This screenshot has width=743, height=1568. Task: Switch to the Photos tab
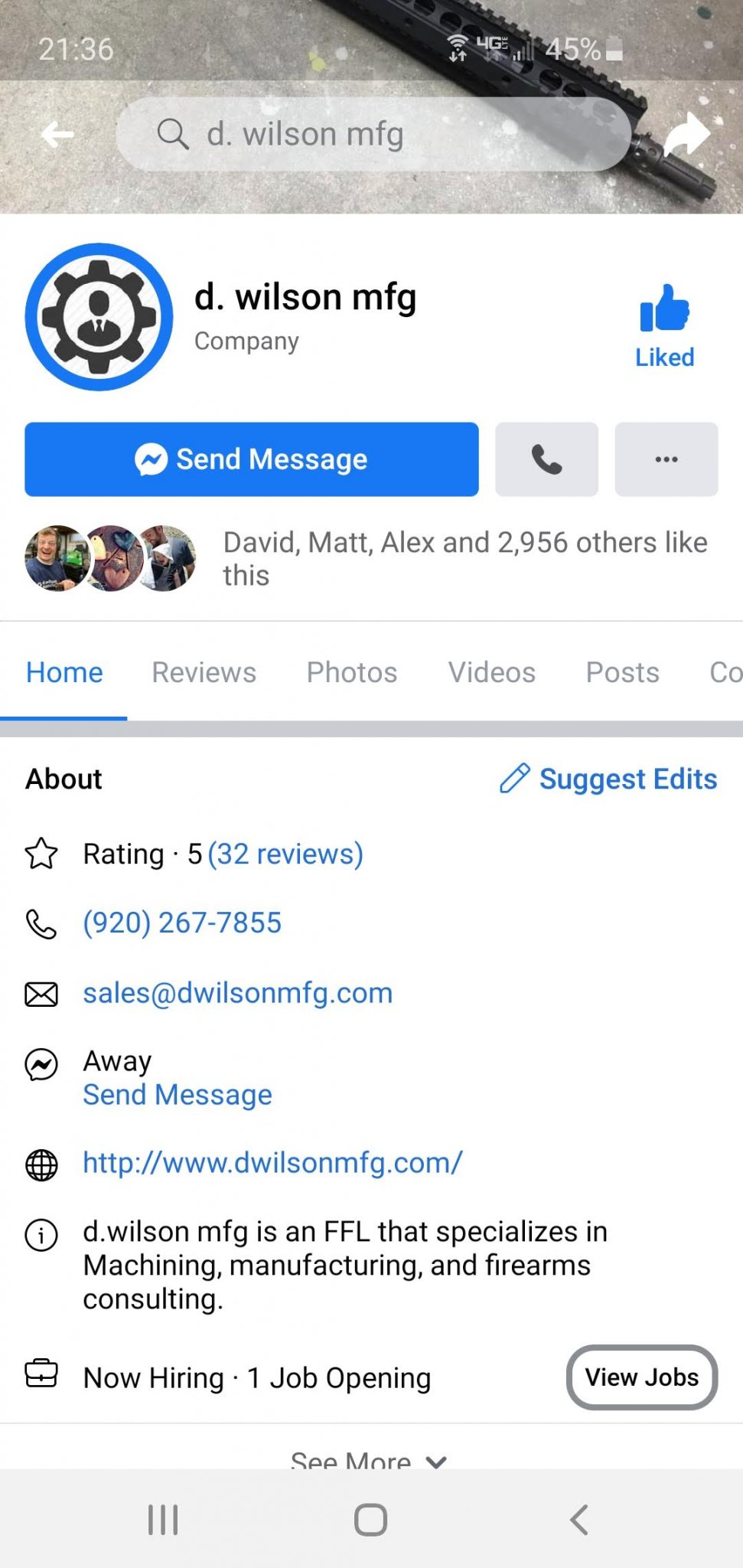(x=351, y=672)
